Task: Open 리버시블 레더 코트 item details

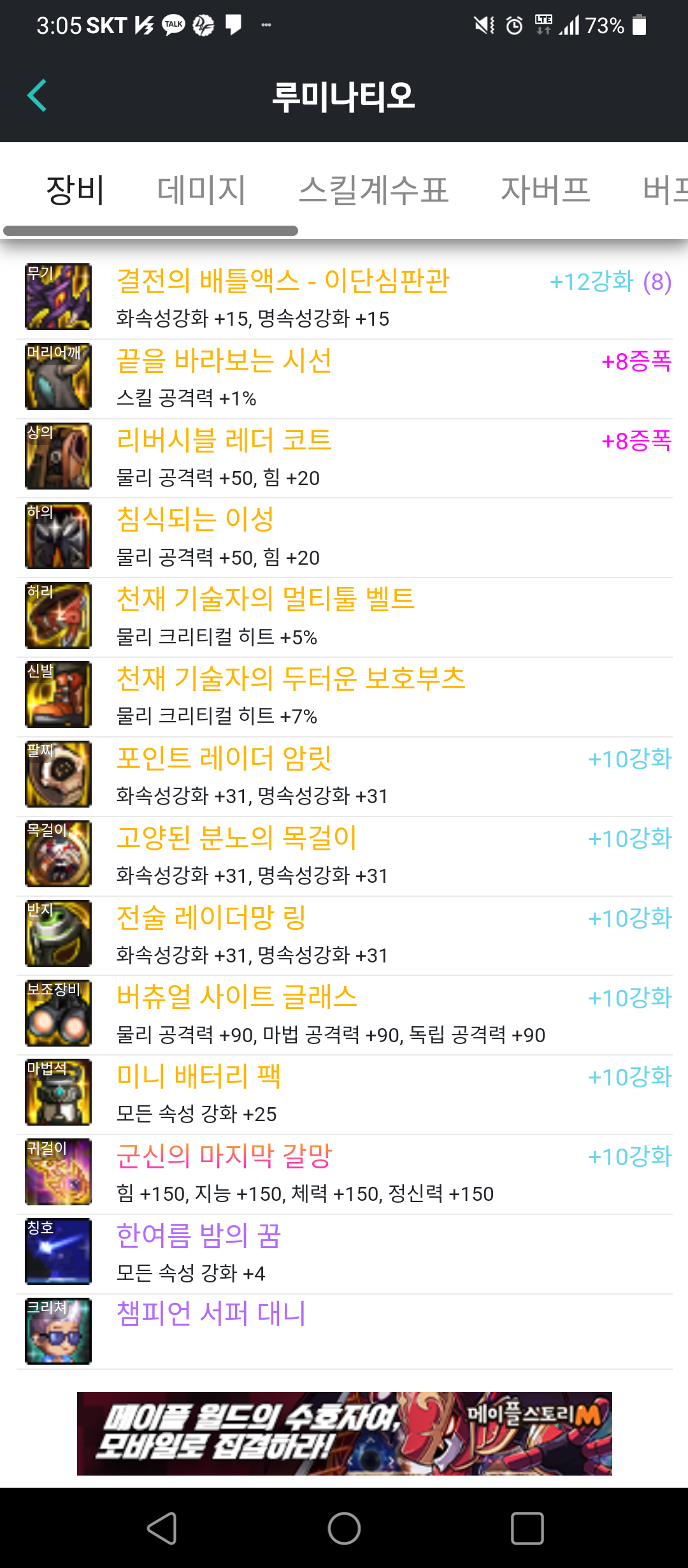Action: tap(344, 456)
